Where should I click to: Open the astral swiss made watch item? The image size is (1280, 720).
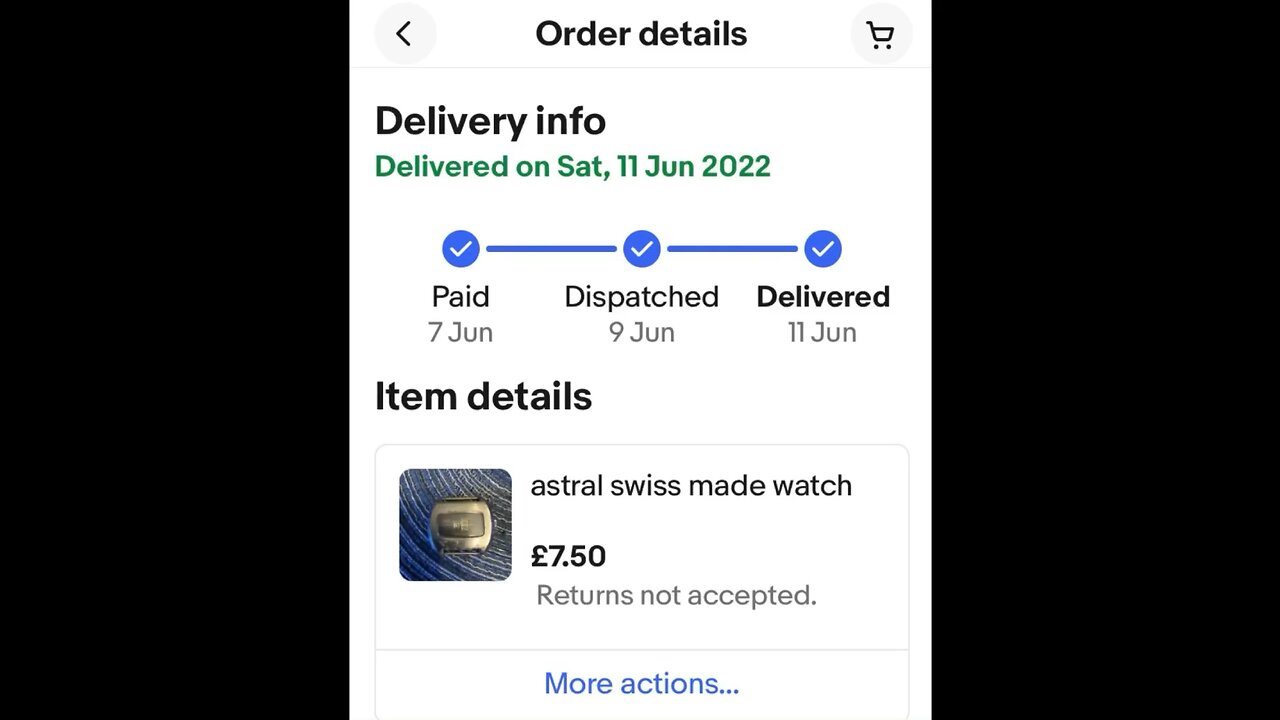690,486
